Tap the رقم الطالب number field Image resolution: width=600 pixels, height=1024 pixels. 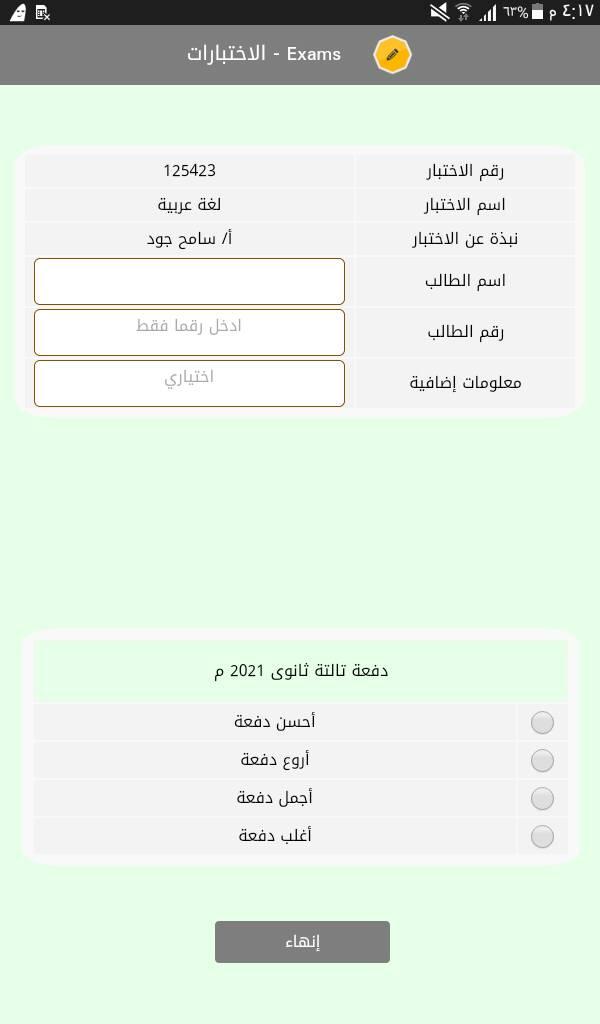(x=189, y=332)
